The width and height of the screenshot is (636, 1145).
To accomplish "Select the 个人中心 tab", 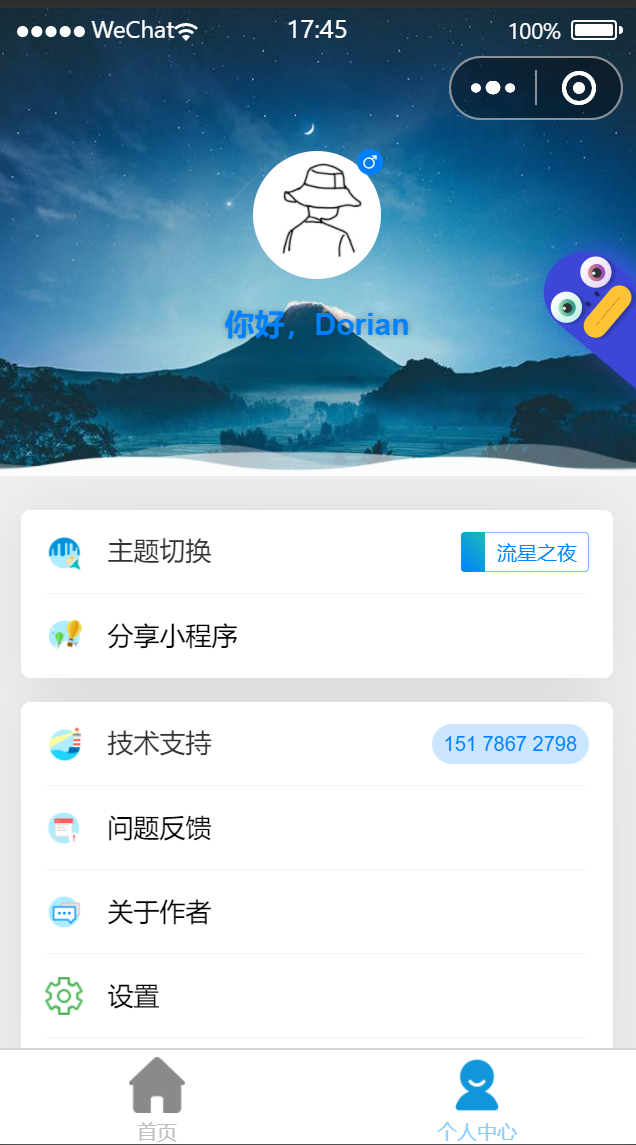I will pyautogui.click(x=477, y=1098).
